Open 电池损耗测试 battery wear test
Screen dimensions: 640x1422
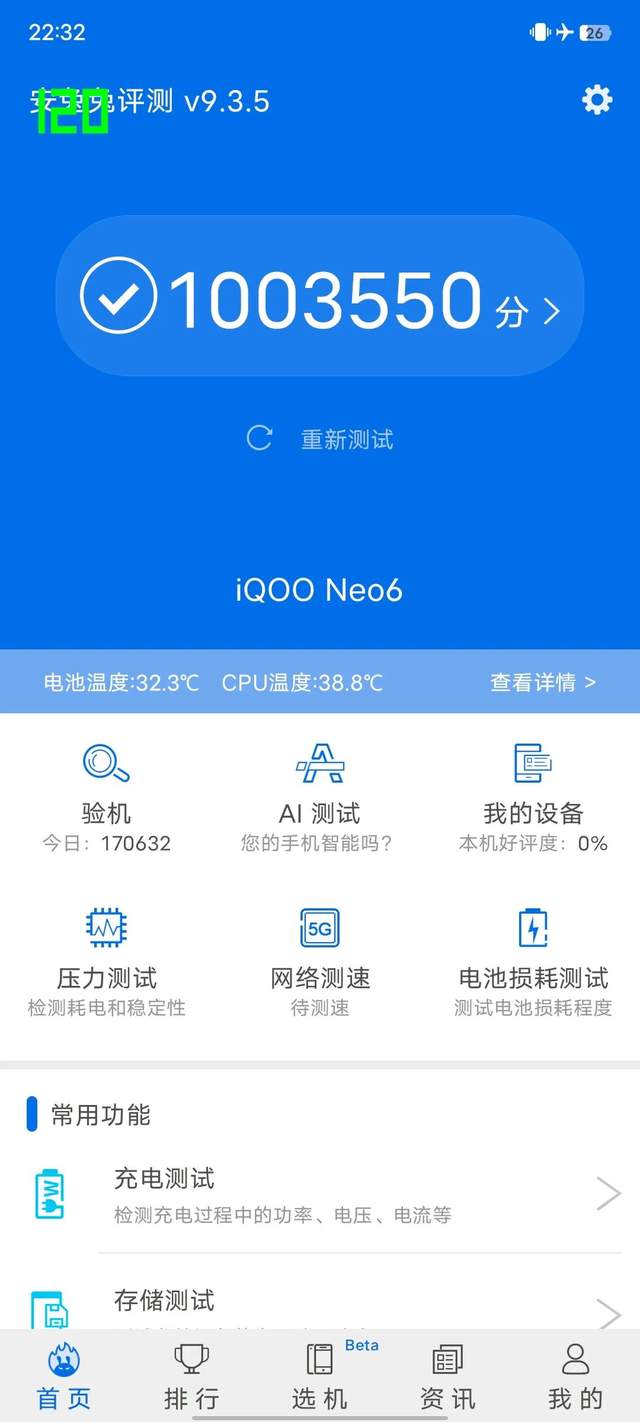click(533, 960)
